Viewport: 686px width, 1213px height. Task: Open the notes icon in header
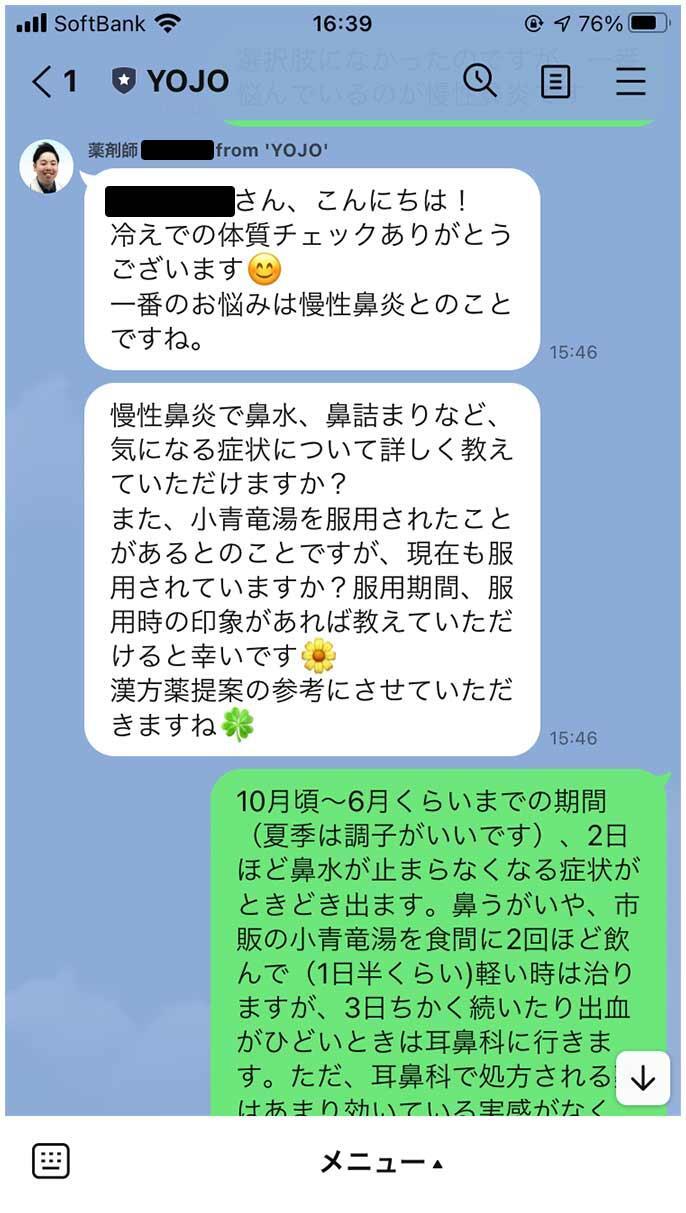555,82
